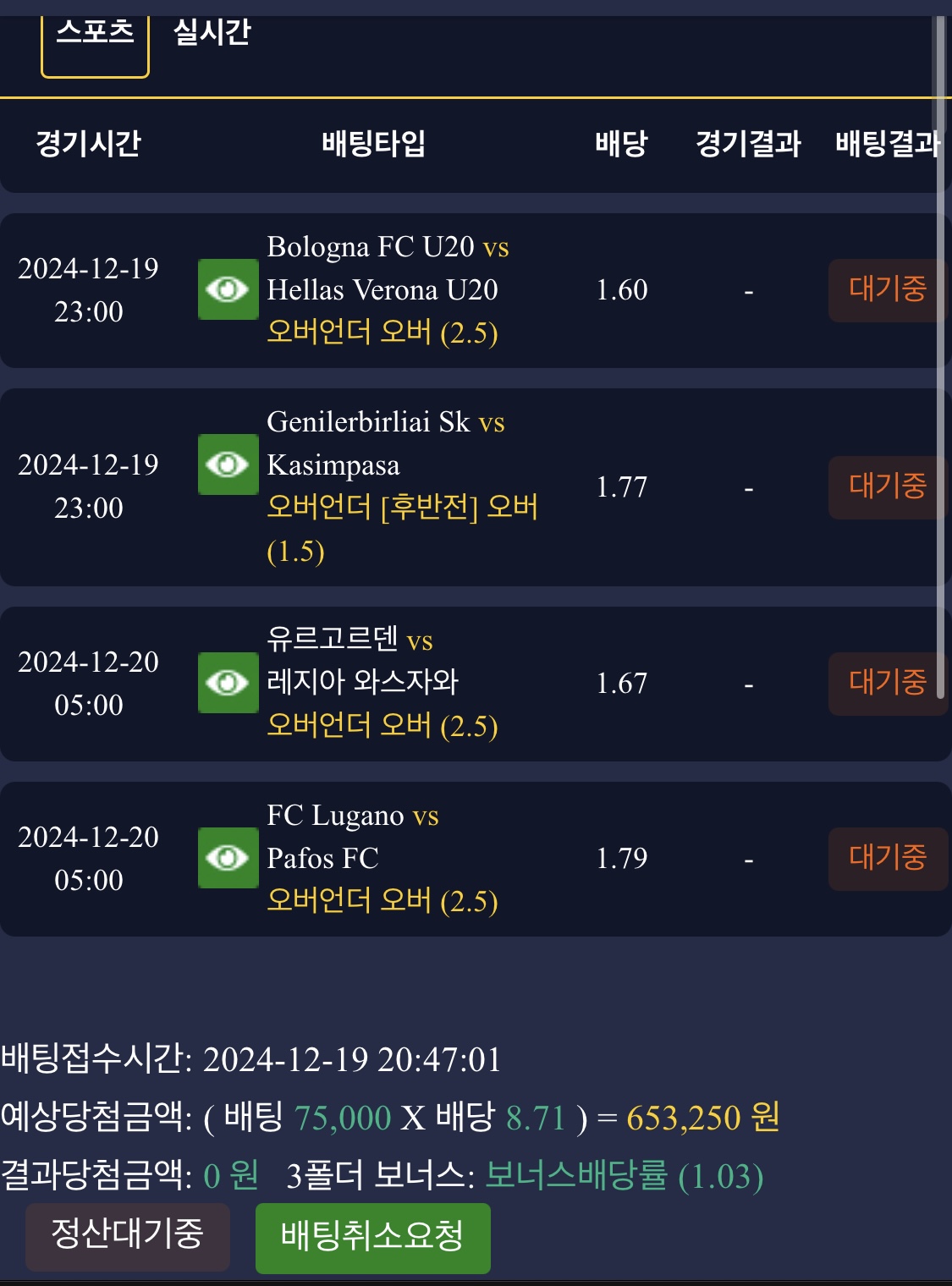Viewport: 952px width, 1286px height.
Task: Request bet cancellation with 배팅취소요청
Action: coord(372,1237)
